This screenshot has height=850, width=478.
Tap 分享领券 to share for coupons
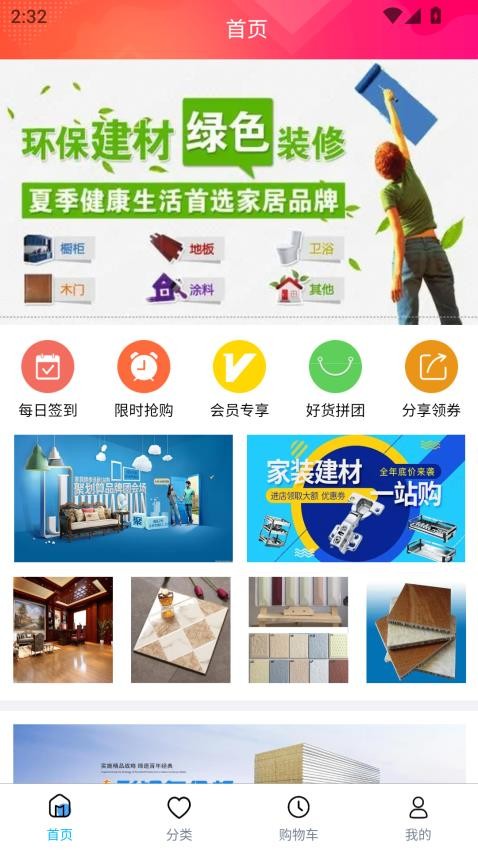point(431,379)
